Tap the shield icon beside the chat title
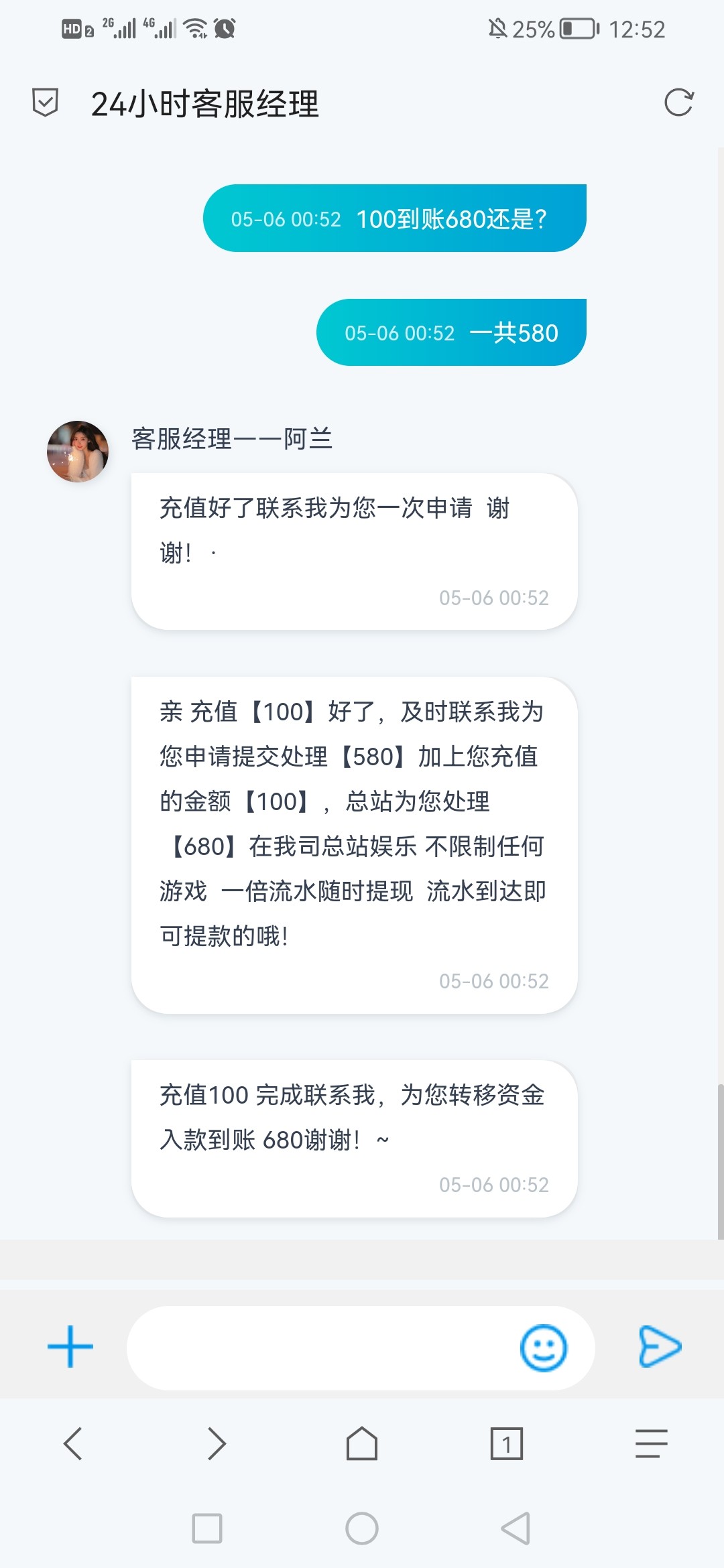The height and width of the screenshot is (1568, 724). click(x=45, y=103)
